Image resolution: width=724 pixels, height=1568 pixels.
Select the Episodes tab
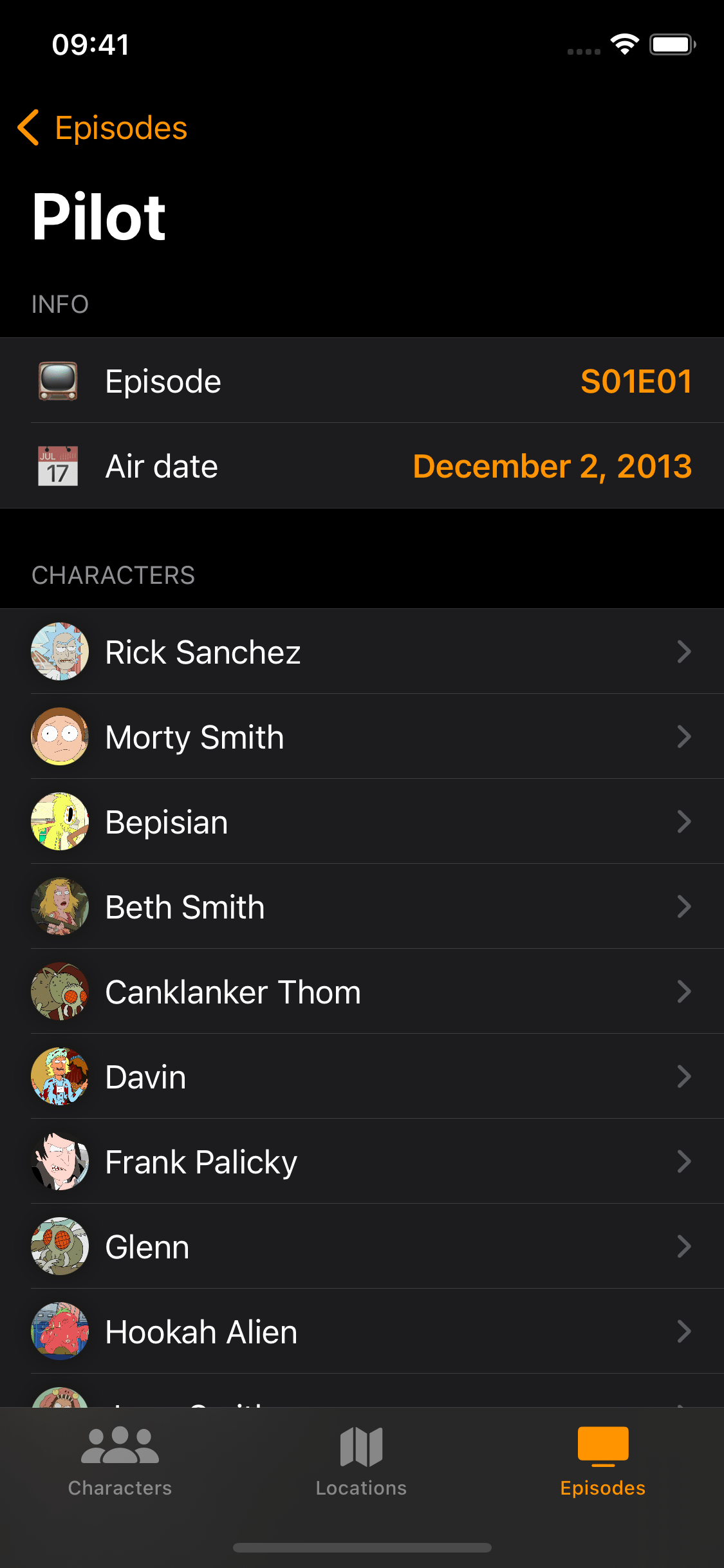click(x=602, y=1461)
